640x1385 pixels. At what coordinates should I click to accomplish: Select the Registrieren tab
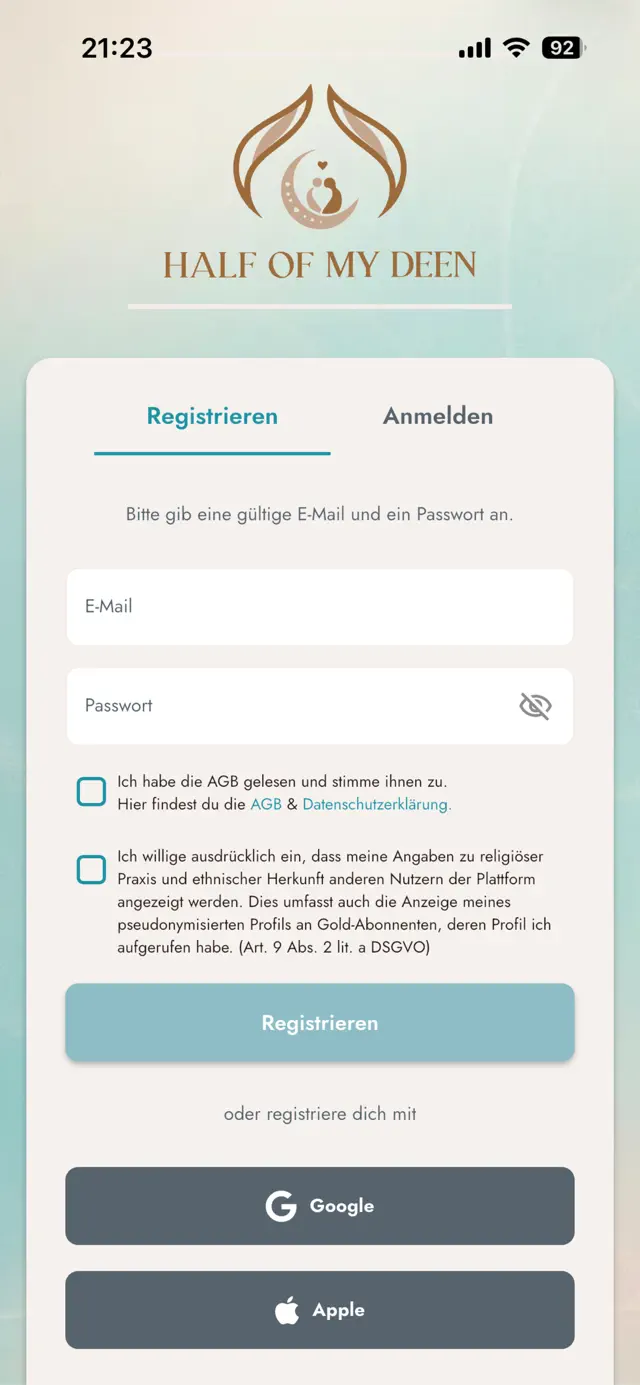[212, 416]
